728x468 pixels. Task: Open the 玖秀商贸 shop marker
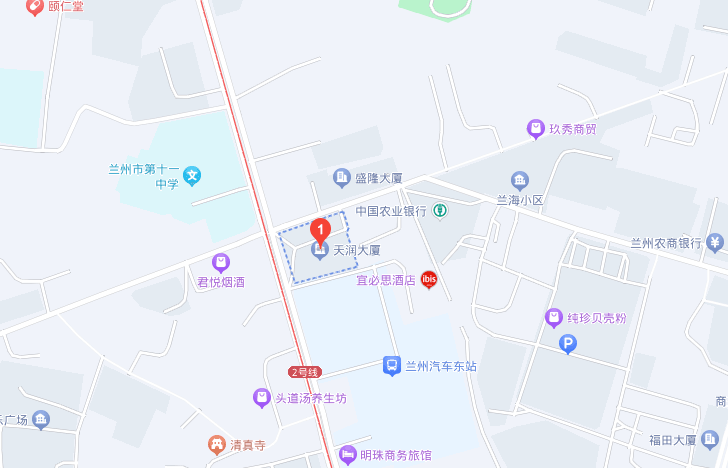(537, 128)
